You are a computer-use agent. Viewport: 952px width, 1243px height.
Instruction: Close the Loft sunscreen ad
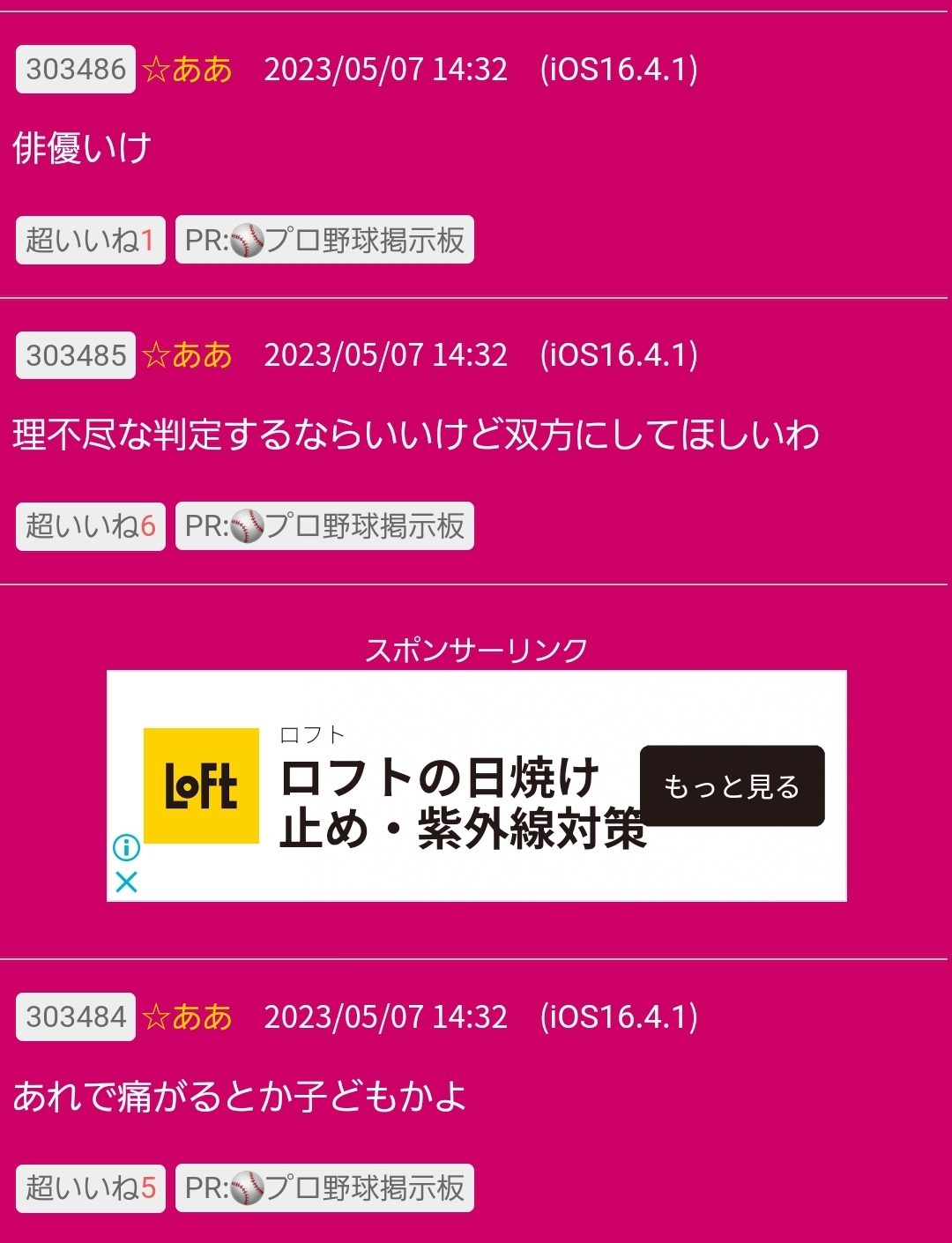(x=127, y=882)
